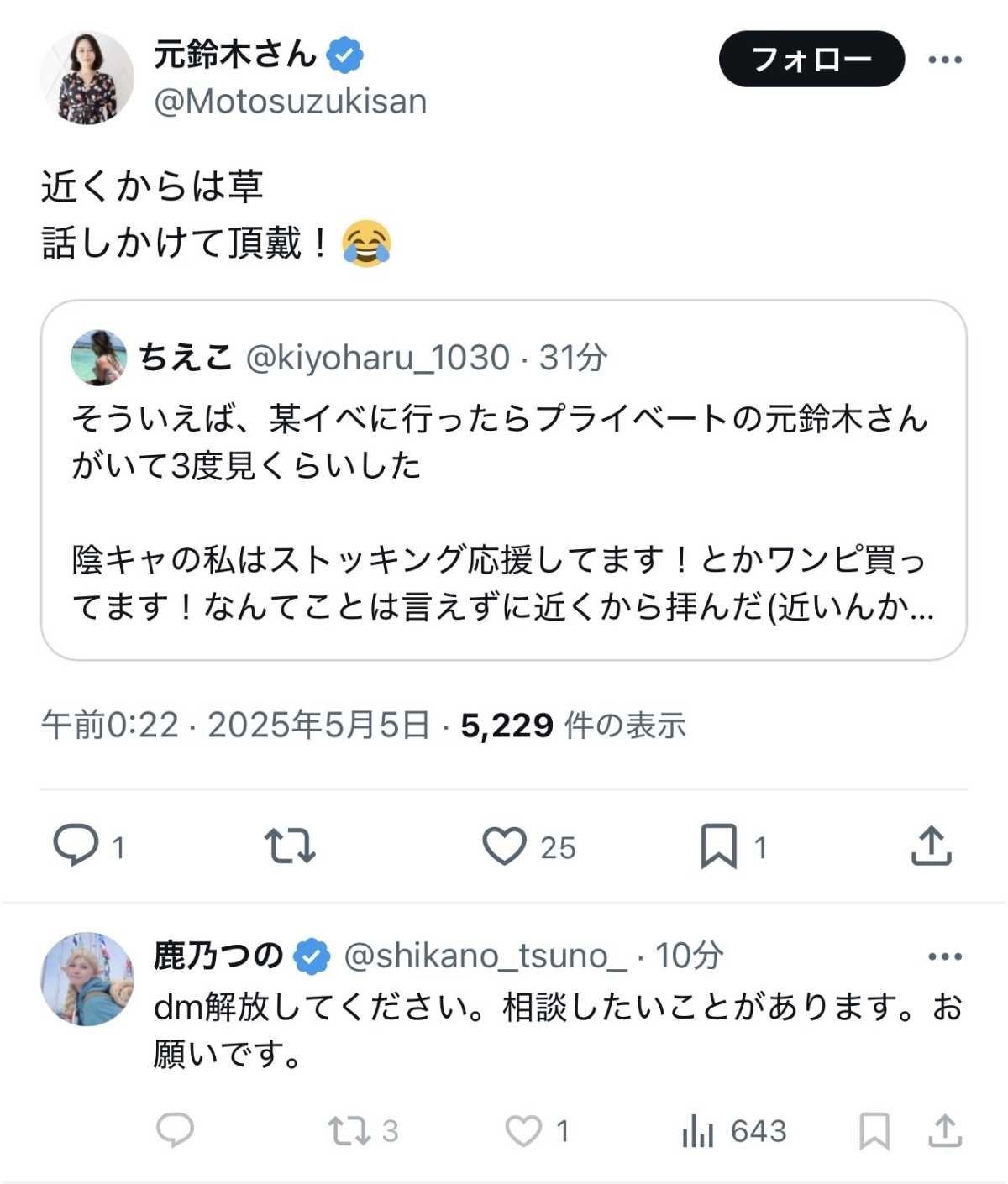The image size is (1008, 1184).
Task: Open overflow menu on 元鈴木さん's post
Action: point(944,60)
